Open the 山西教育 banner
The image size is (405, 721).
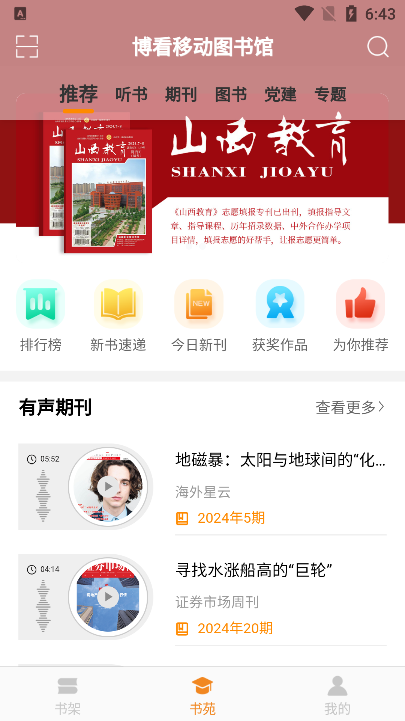coord(202,177)
